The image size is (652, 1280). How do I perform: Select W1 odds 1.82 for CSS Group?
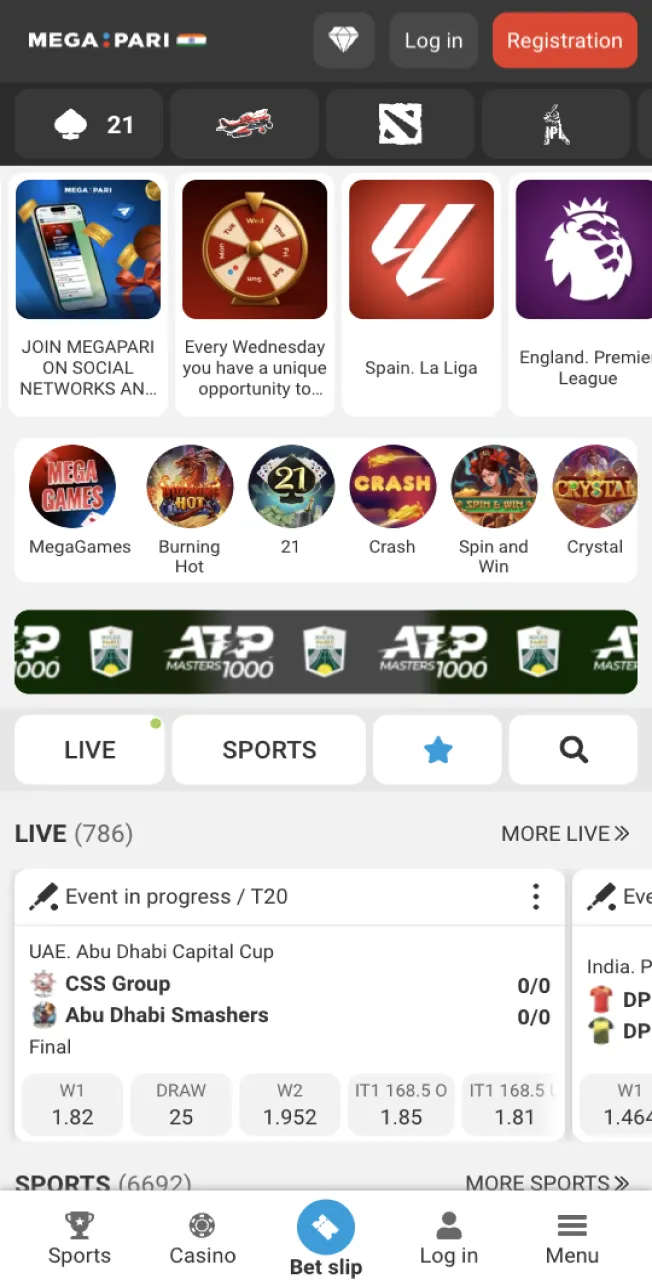[x=72, y=1106]
